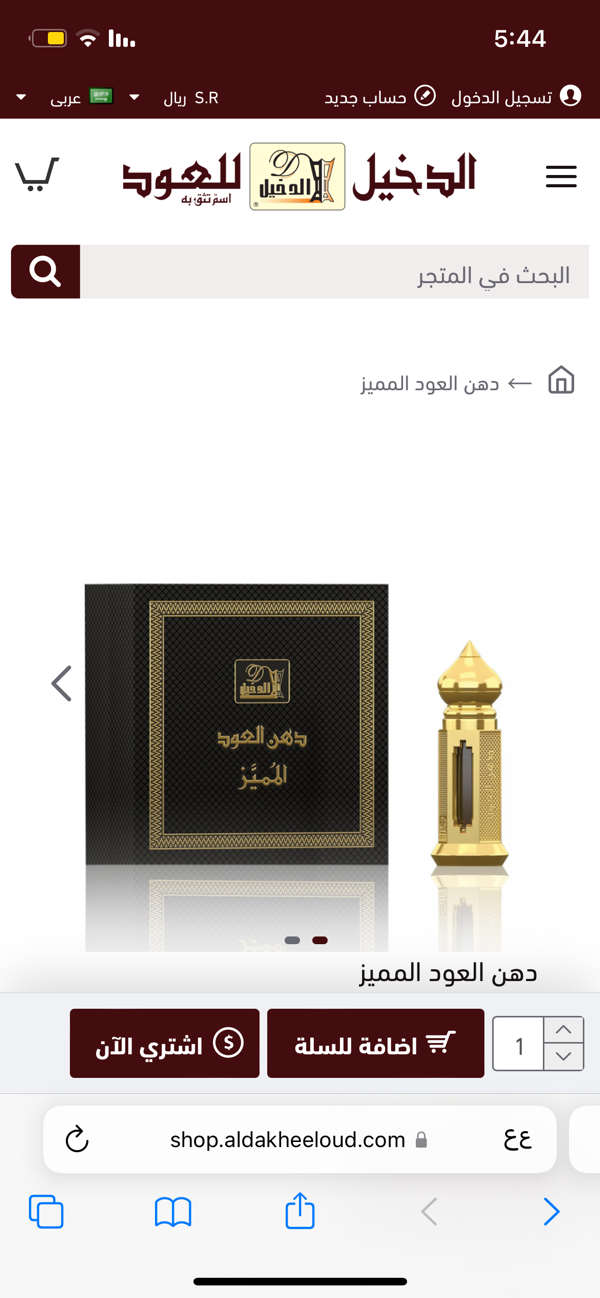The width and height of the screenshot is (600, 1298).
Task: Select the first image carousel dot
Action: [292, 940]
